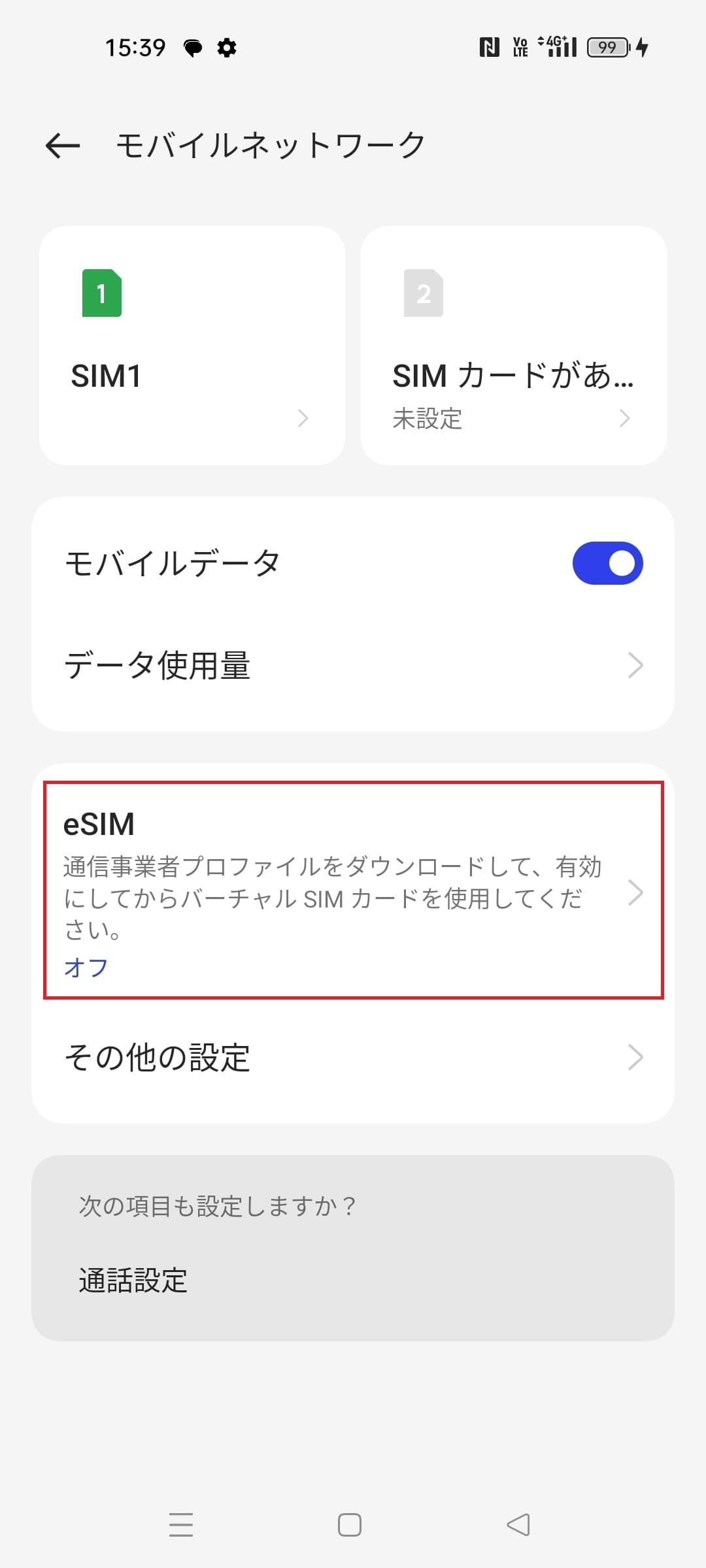
Task: Toggle モバイルデータ switch off
Action: 607,563
